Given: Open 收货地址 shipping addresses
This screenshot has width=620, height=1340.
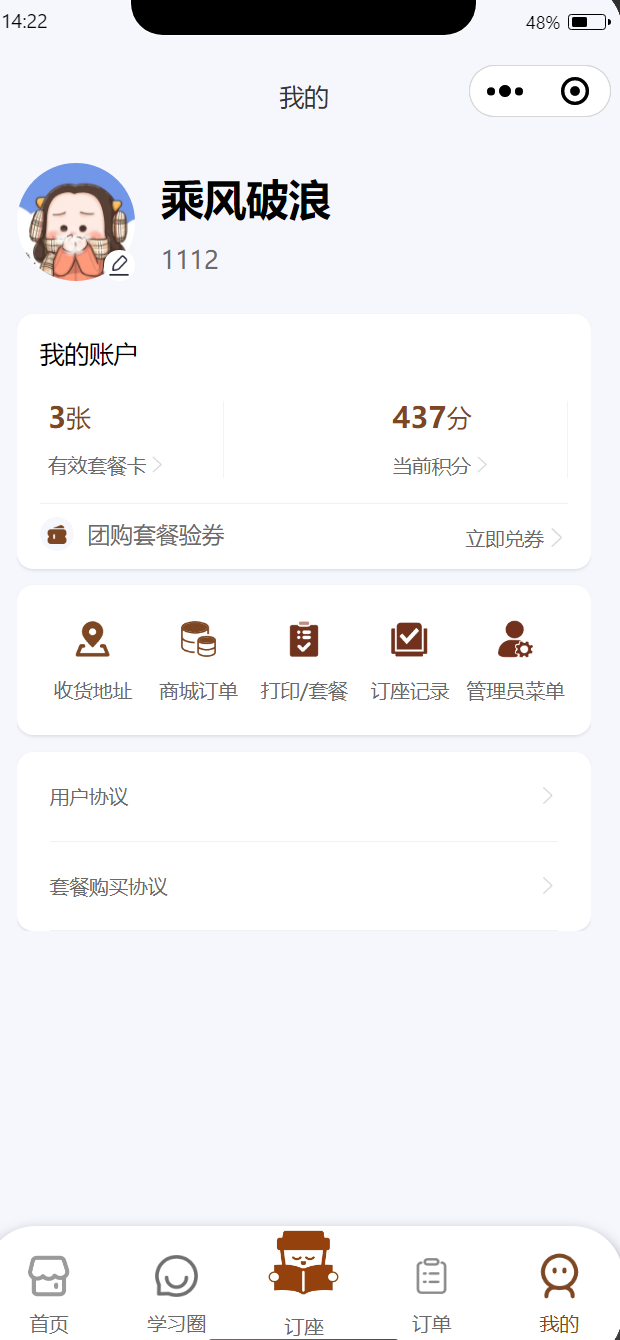Looking at the screenshot, I should pos(93,660).
